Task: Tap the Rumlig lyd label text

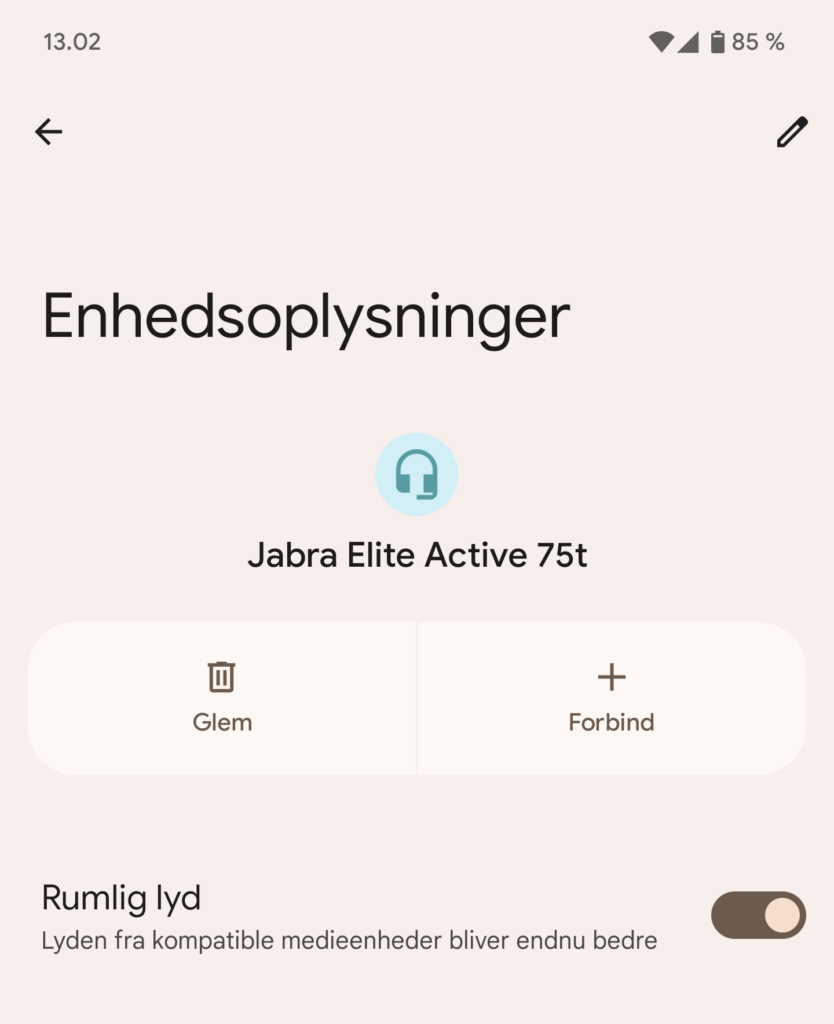Action: tap(121, 898)
